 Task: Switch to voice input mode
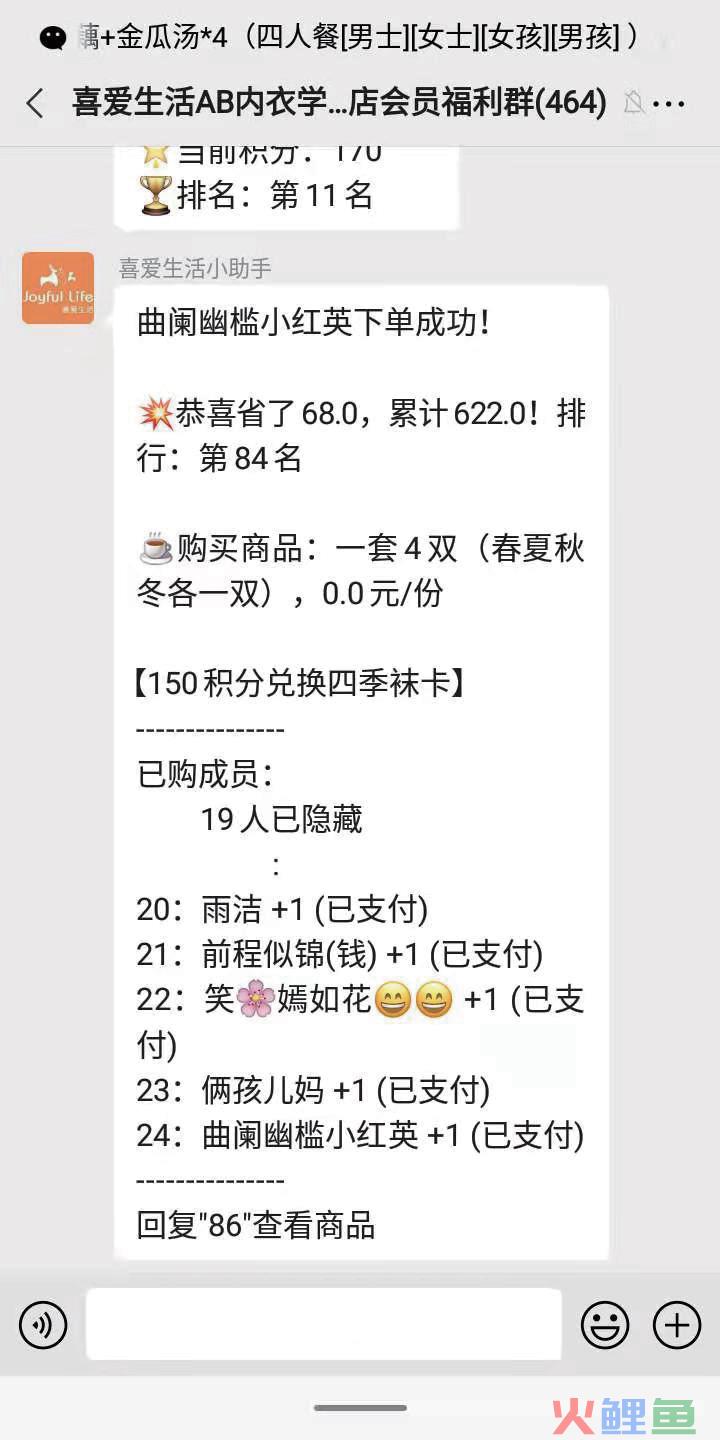pyautogui.click(x=43, y=1326)
